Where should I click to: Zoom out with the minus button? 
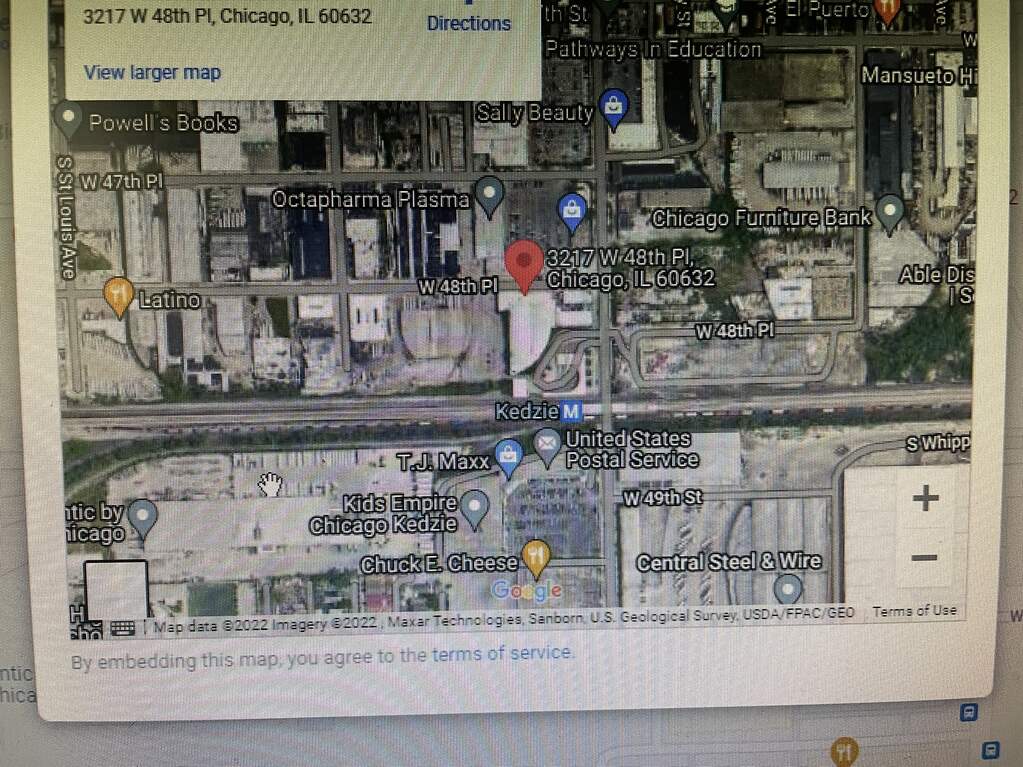[925, 557]
